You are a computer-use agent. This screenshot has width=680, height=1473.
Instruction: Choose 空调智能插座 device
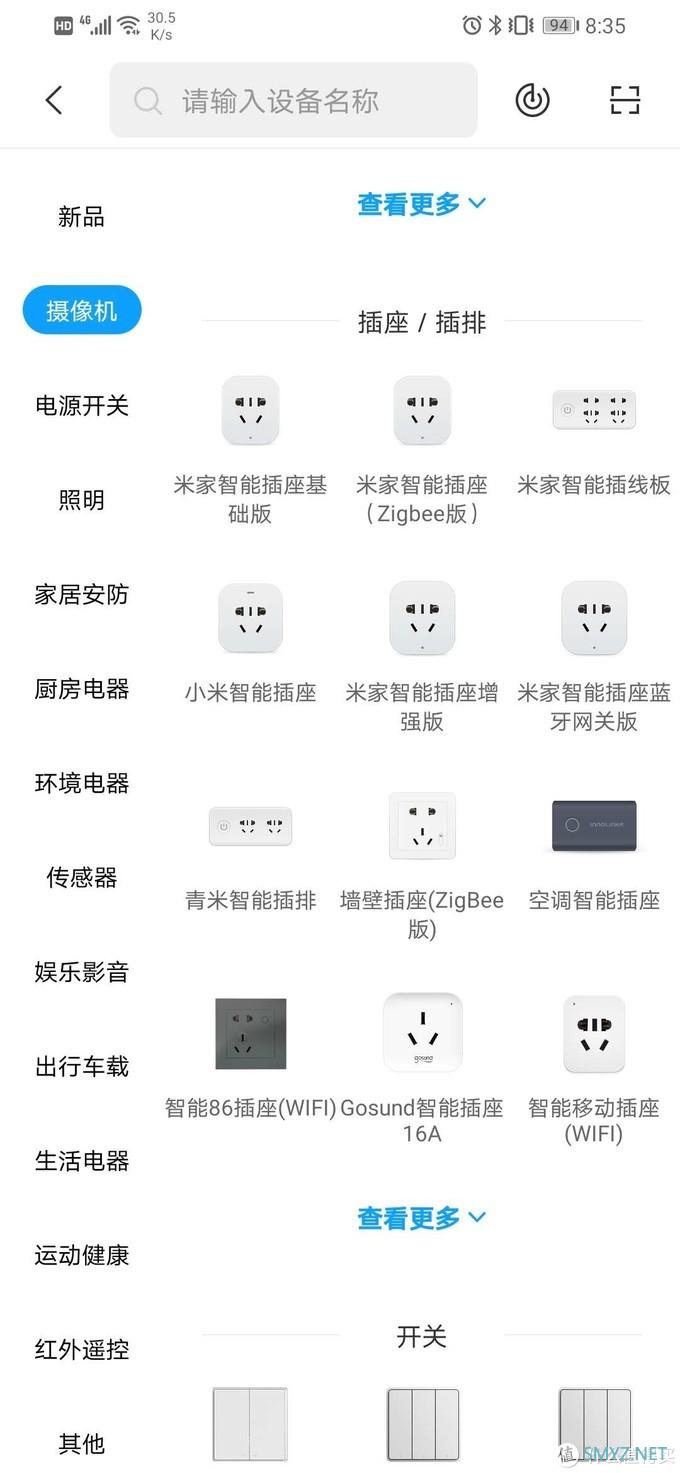[x=594, y=828]
